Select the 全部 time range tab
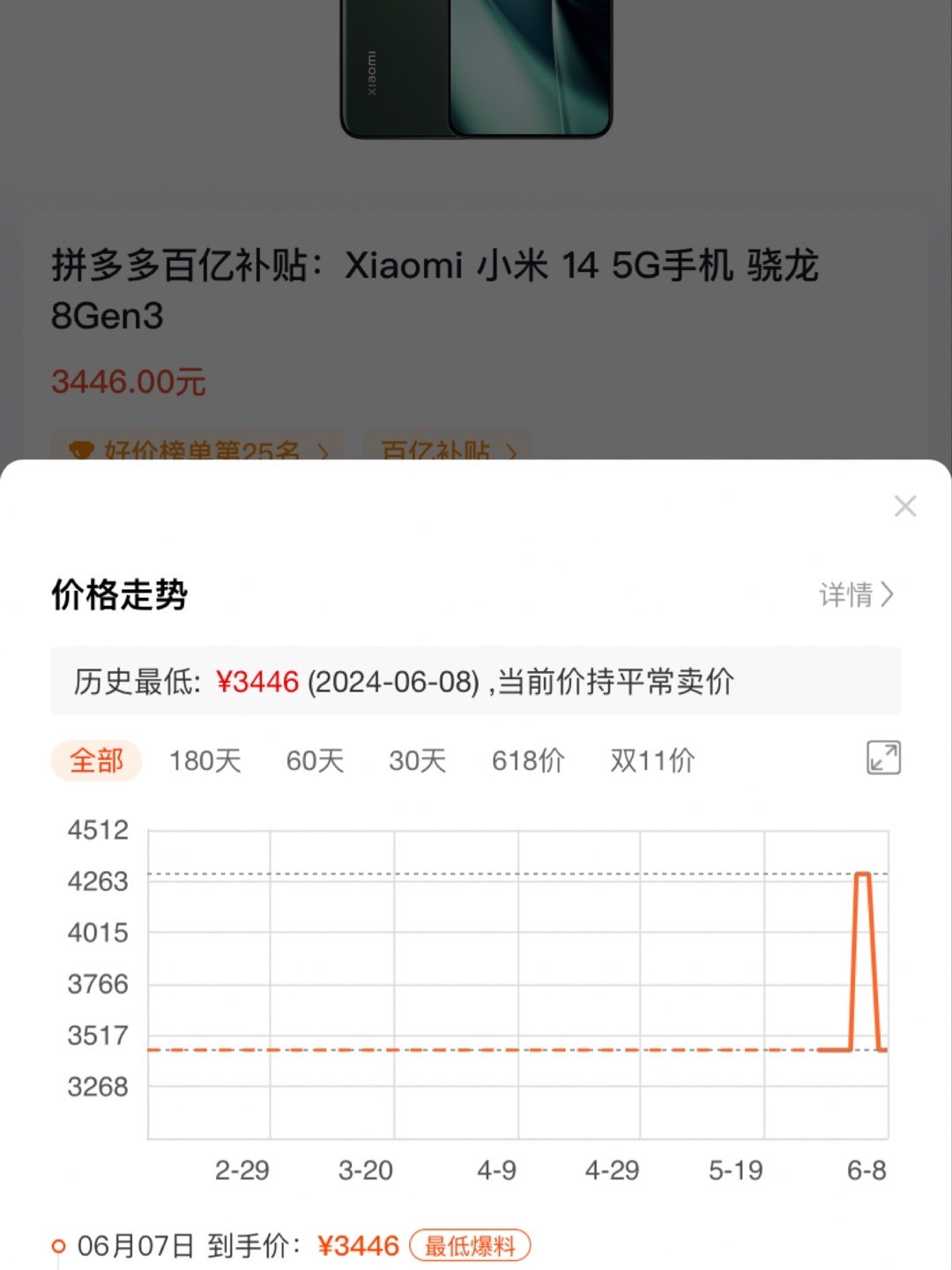This screenshot has height=1270, width=952. (97, 760)
